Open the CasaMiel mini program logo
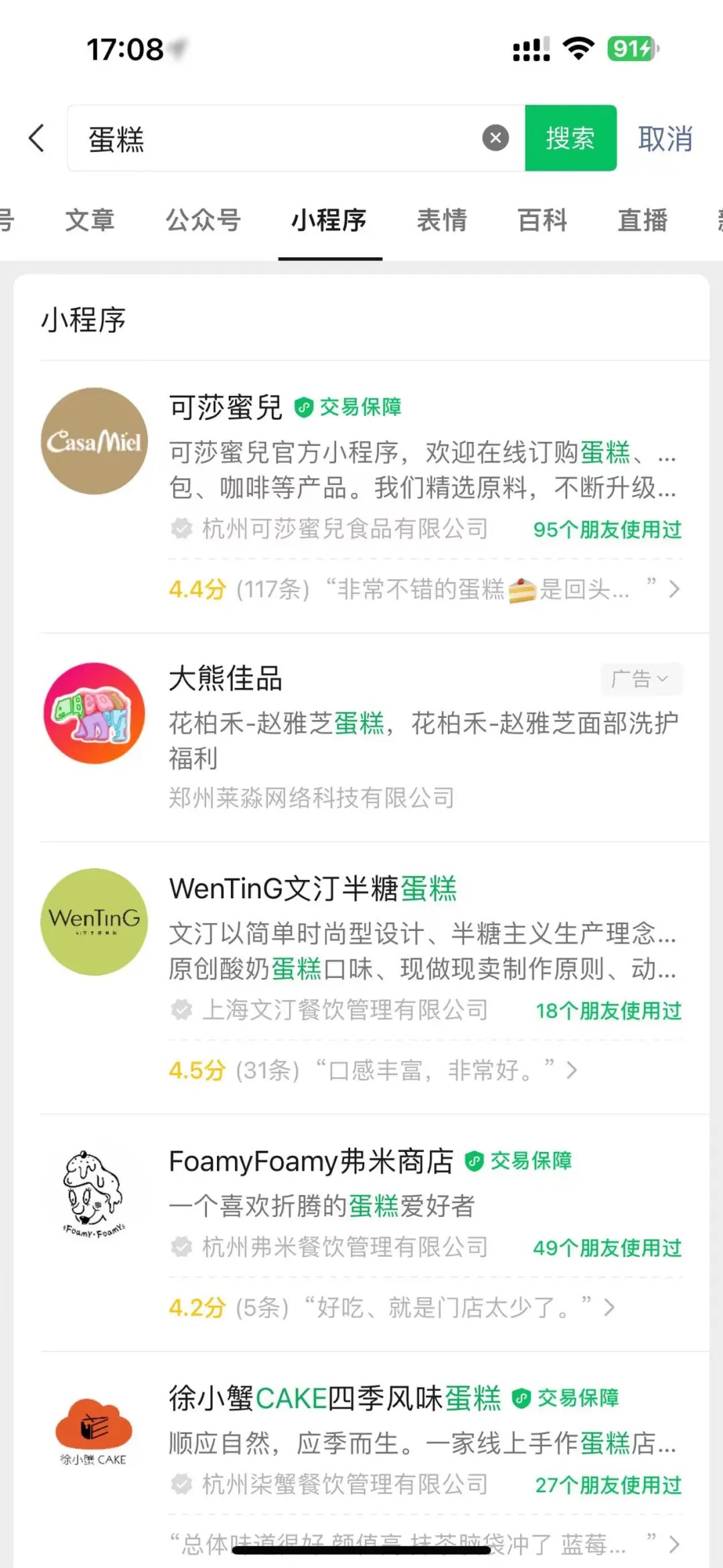Viewport: 723px width, 1568px height. pos(94,442)
